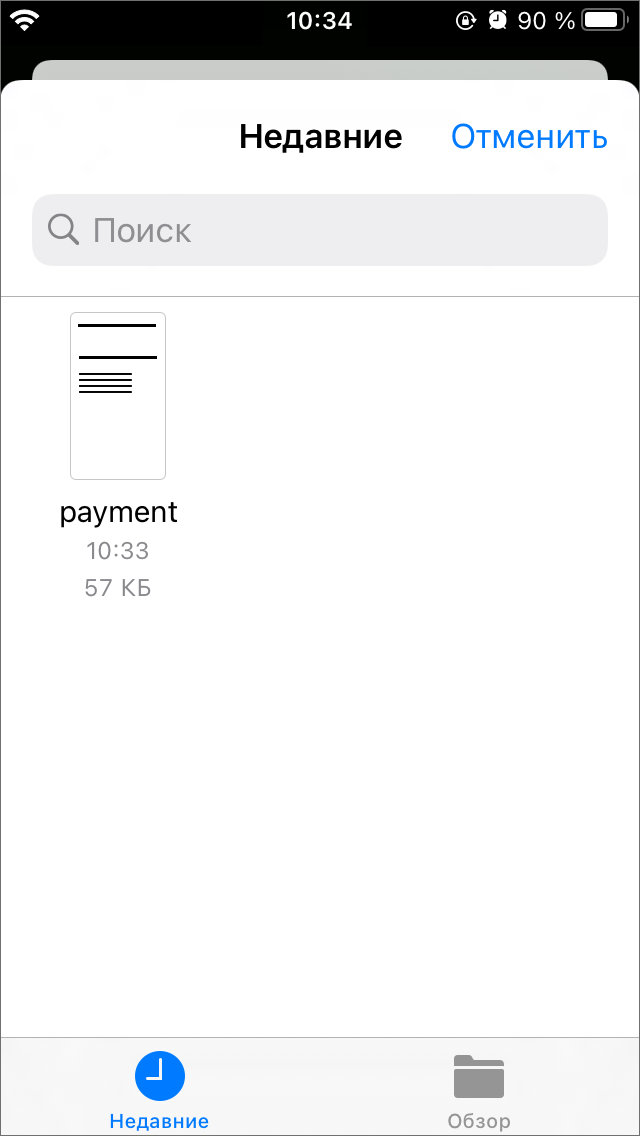The image size is (640, 1136).
Task: Switch to the Обзор tab
Action: tap(479, 1088)
